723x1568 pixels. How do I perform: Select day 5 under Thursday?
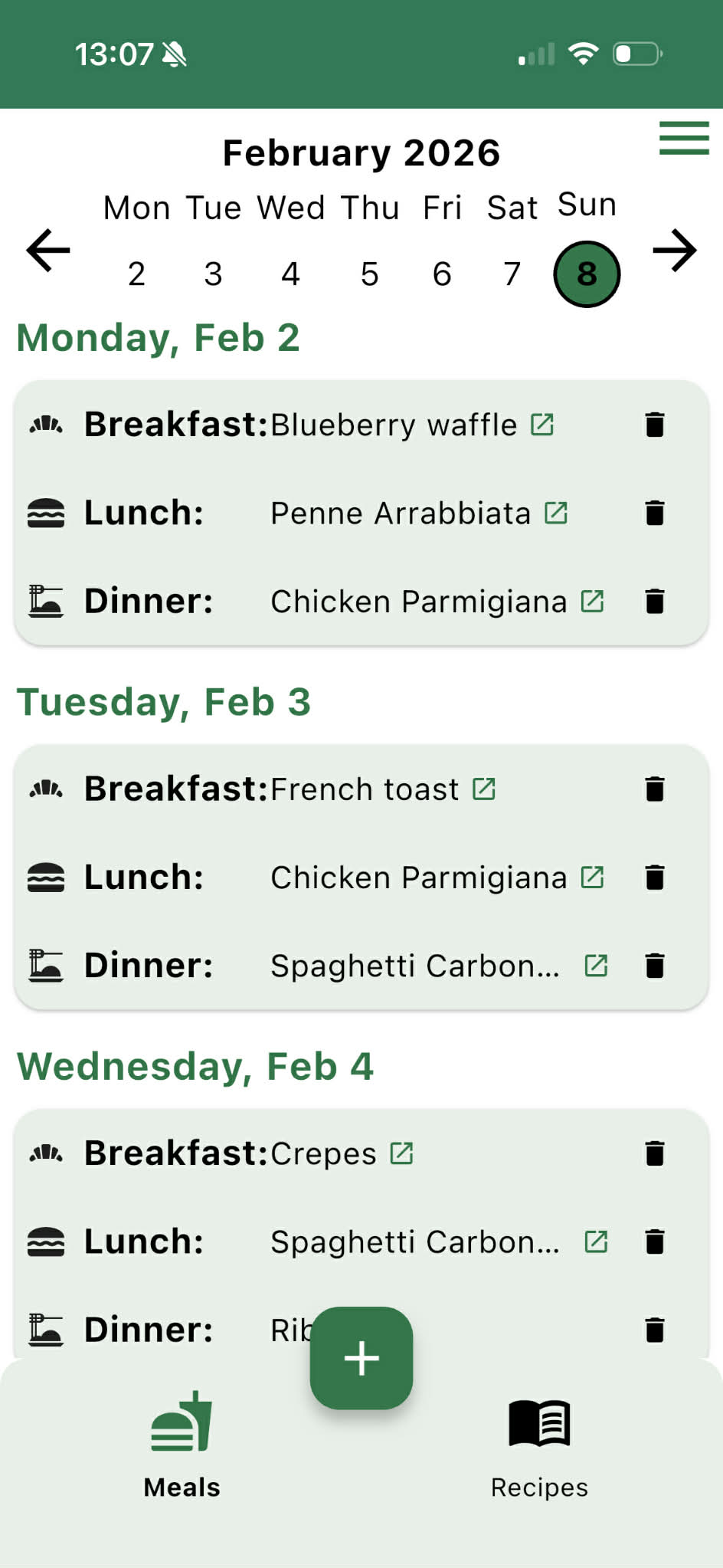pyautogui.click(x=369, y=274)
